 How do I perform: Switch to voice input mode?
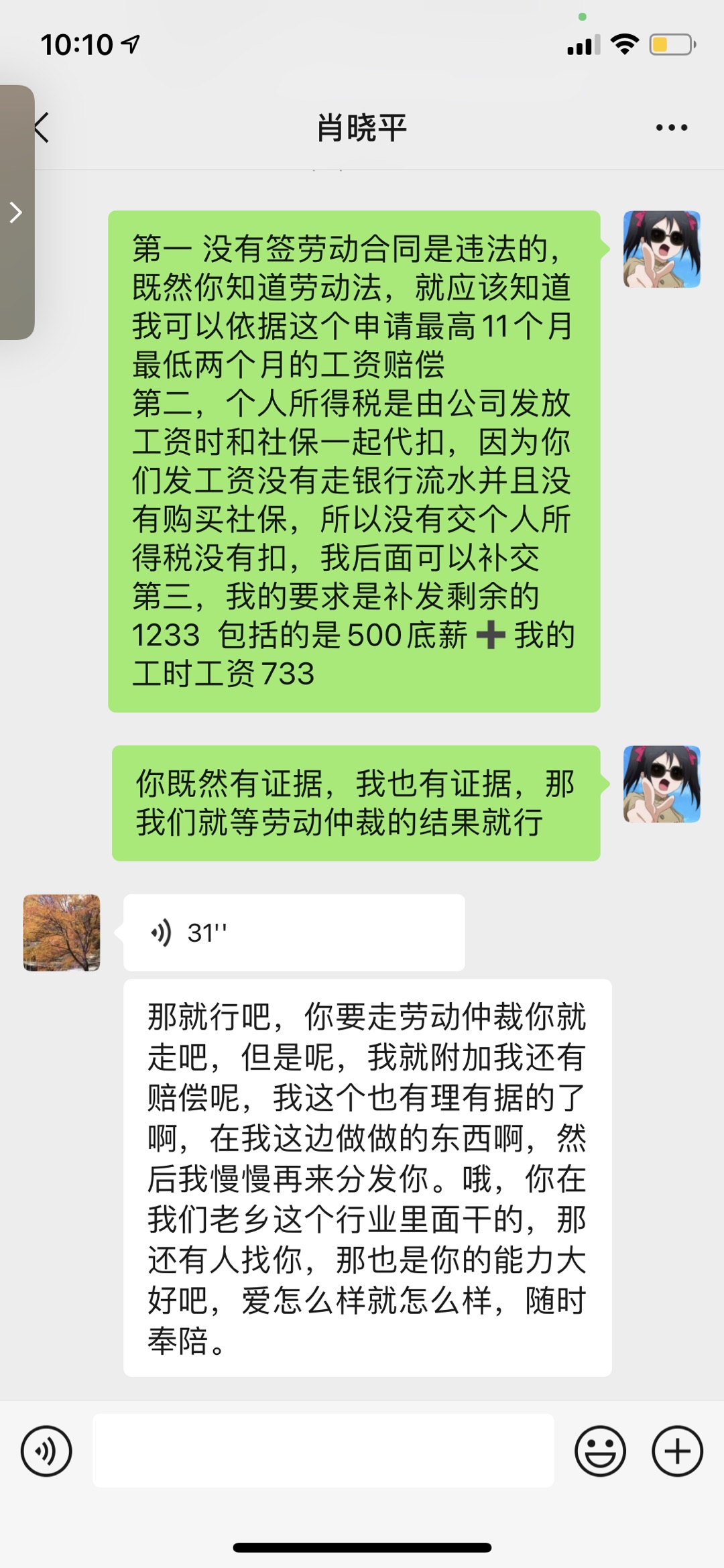46,1451
